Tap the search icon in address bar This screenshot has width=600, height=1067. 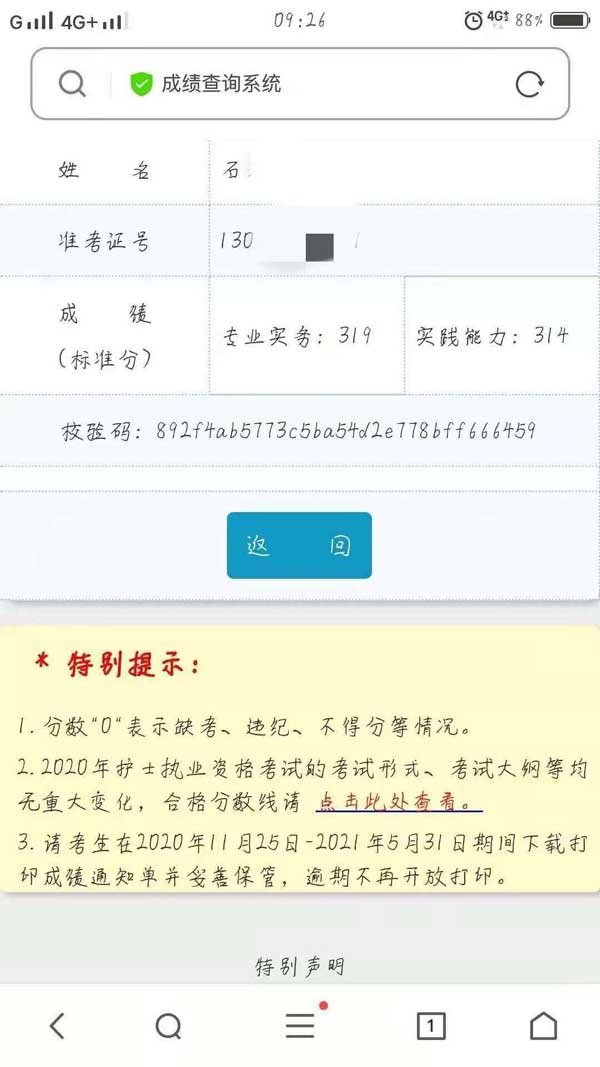tap(72, 84)
